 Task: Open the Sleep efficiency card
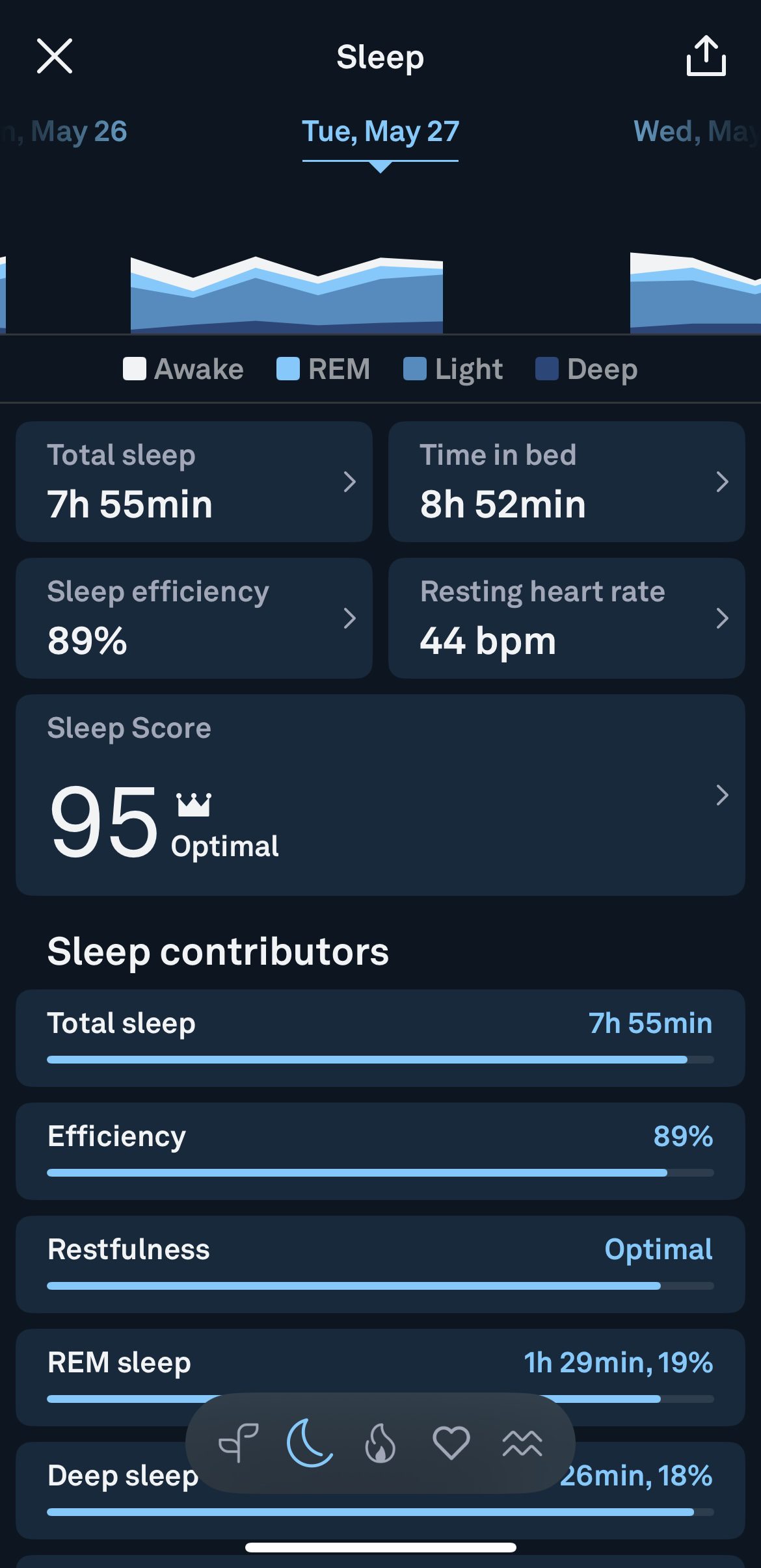[x=194, y=616]
